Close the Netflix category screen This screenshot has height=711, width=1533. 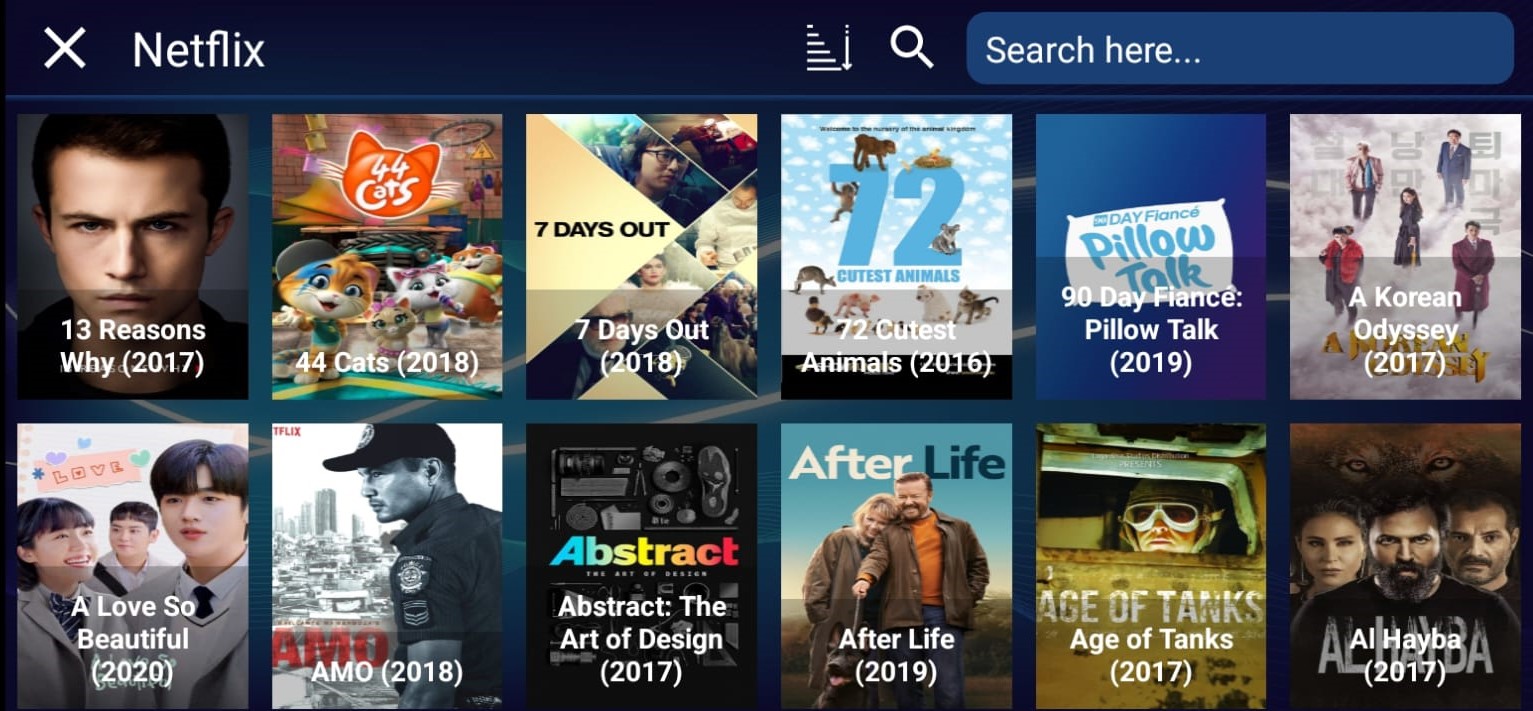[x=65, y=48]
